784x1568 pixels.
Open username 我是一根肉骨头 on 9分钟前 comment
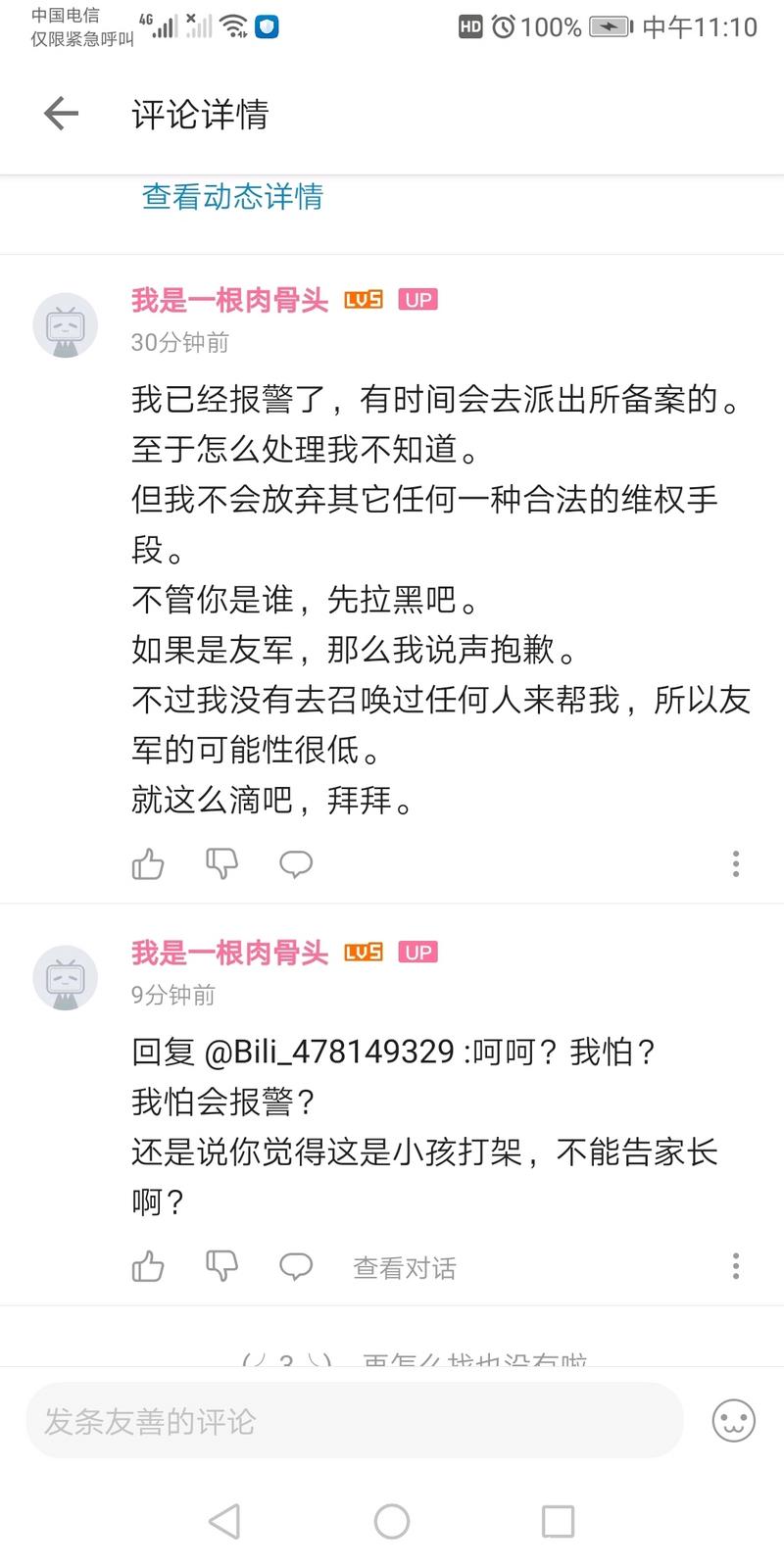(230, 952)
